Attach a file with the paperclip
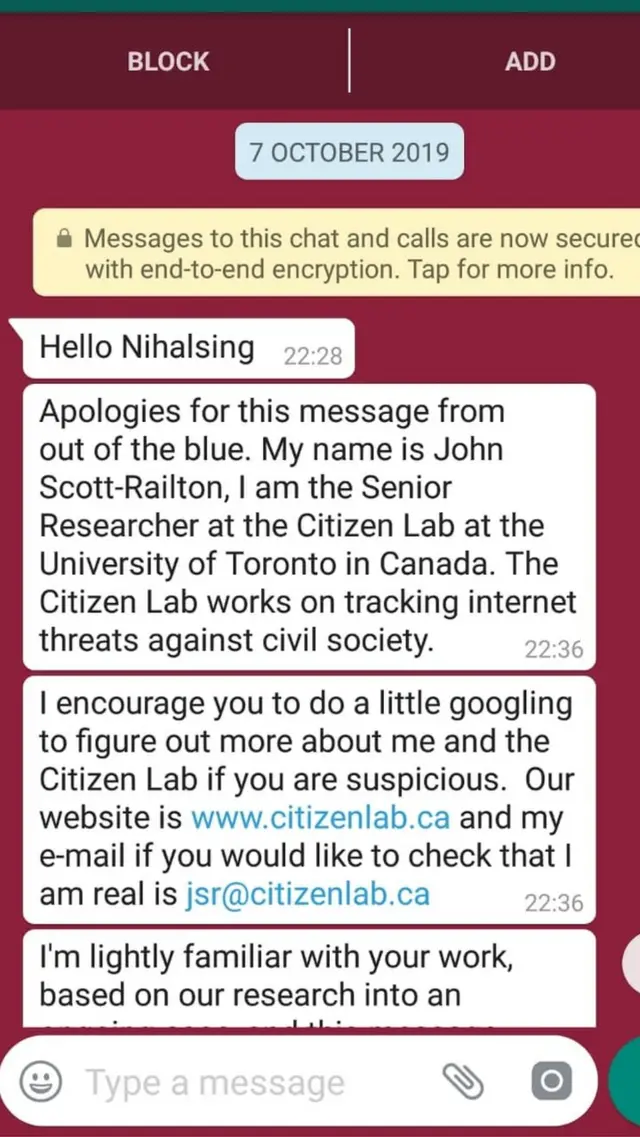The height and width of the screenshot is (1137, 640). coord(463,1080)
